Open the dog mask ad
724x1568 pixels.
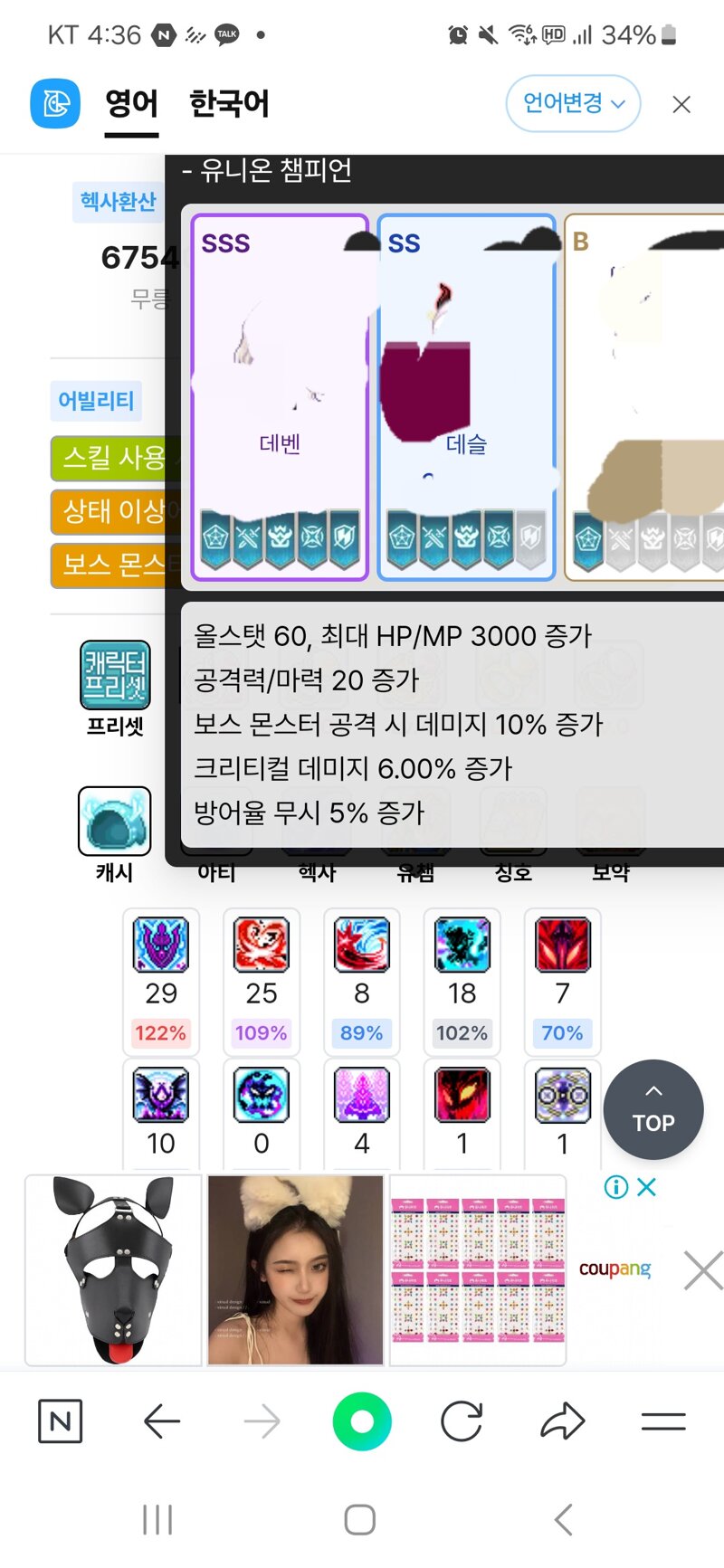click(x=113, y=1269)
